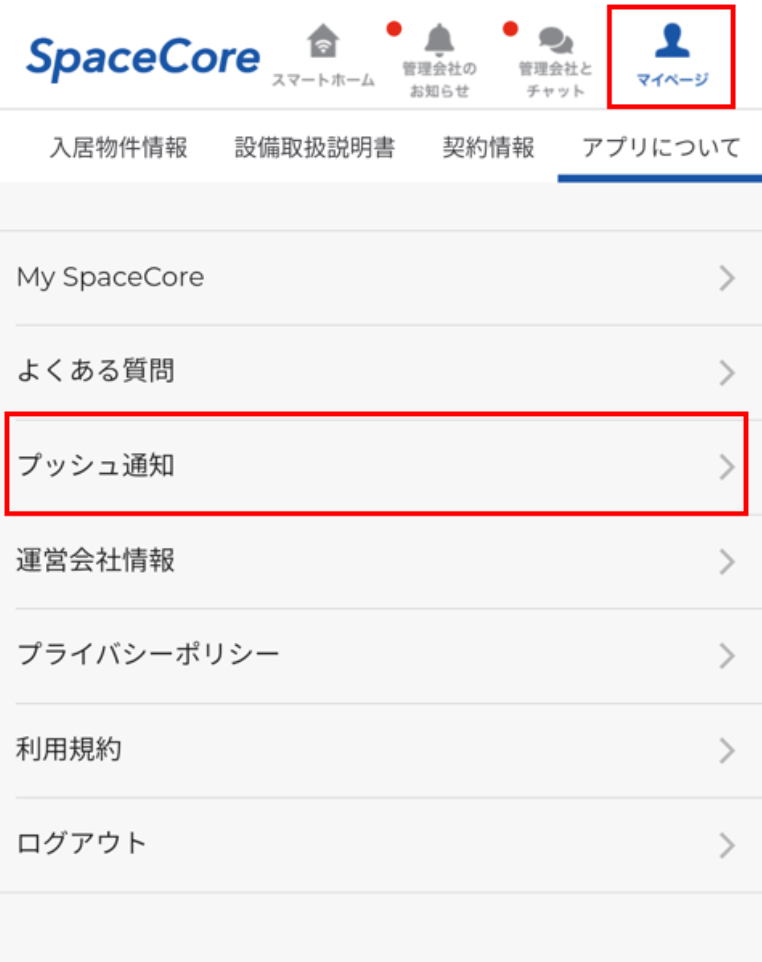Image resolution: width=762 pixels, height=962 pixels.
Task: Select the アプリについて tab
Action: click(661, 149)
